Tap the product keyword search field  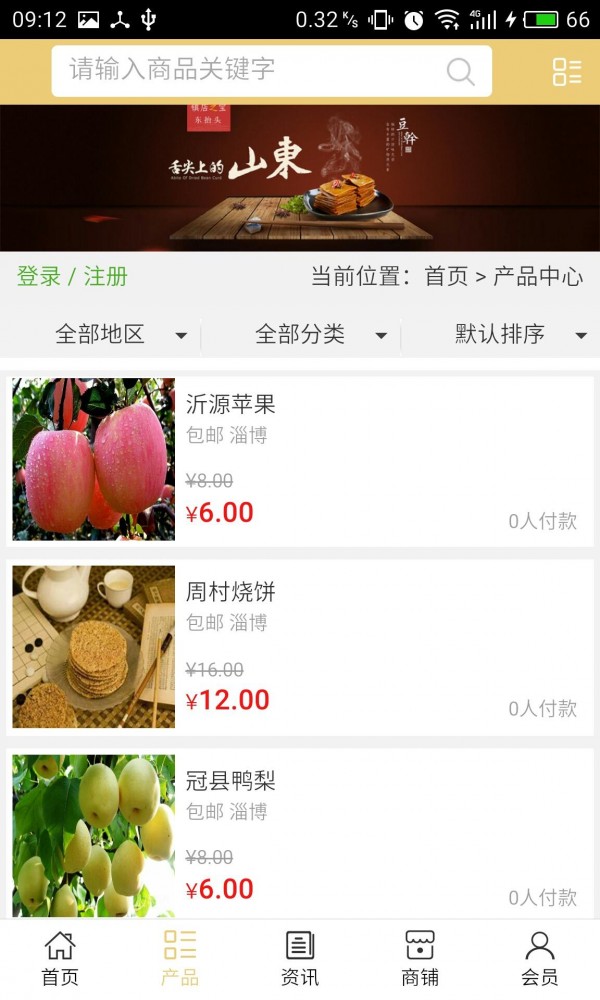(250, 70)
